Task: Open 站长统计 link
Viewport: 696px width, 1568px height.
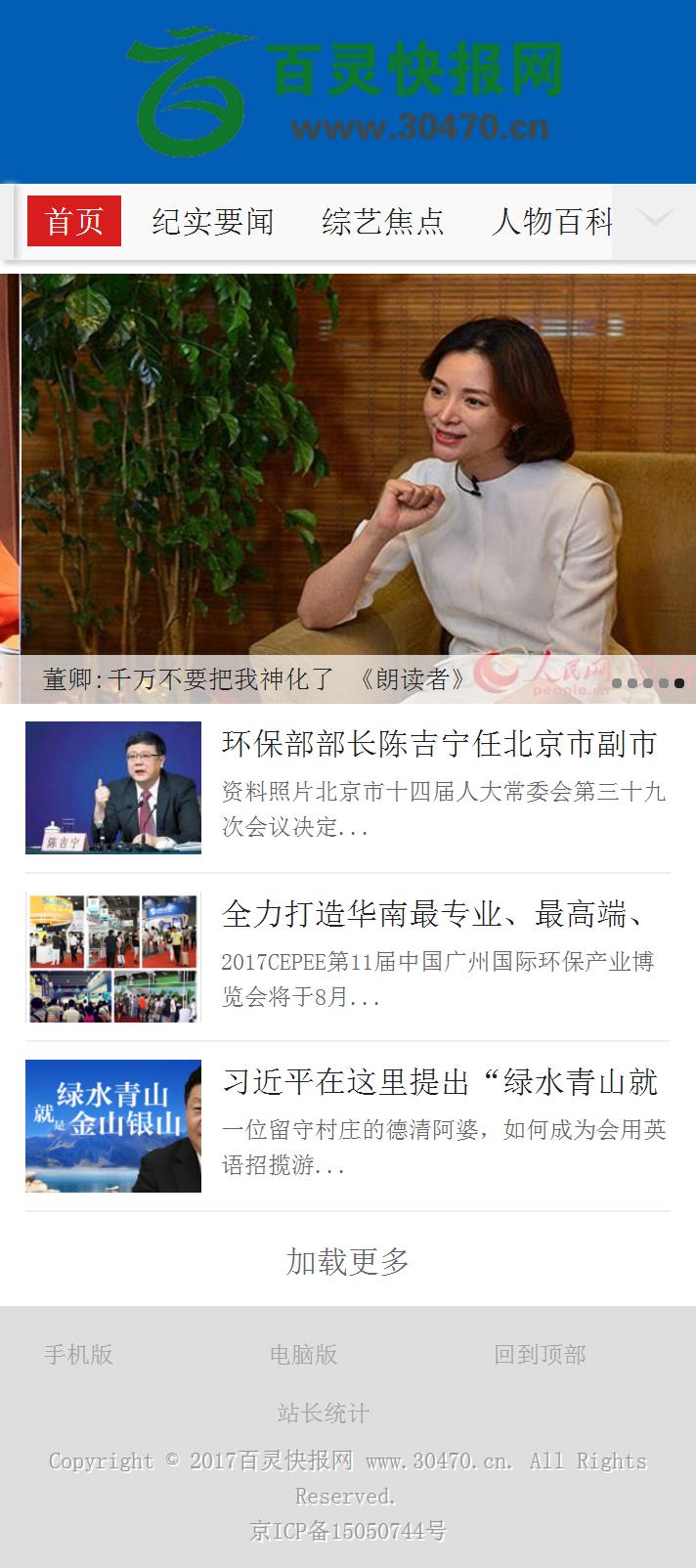Action: coord(323,1413)
